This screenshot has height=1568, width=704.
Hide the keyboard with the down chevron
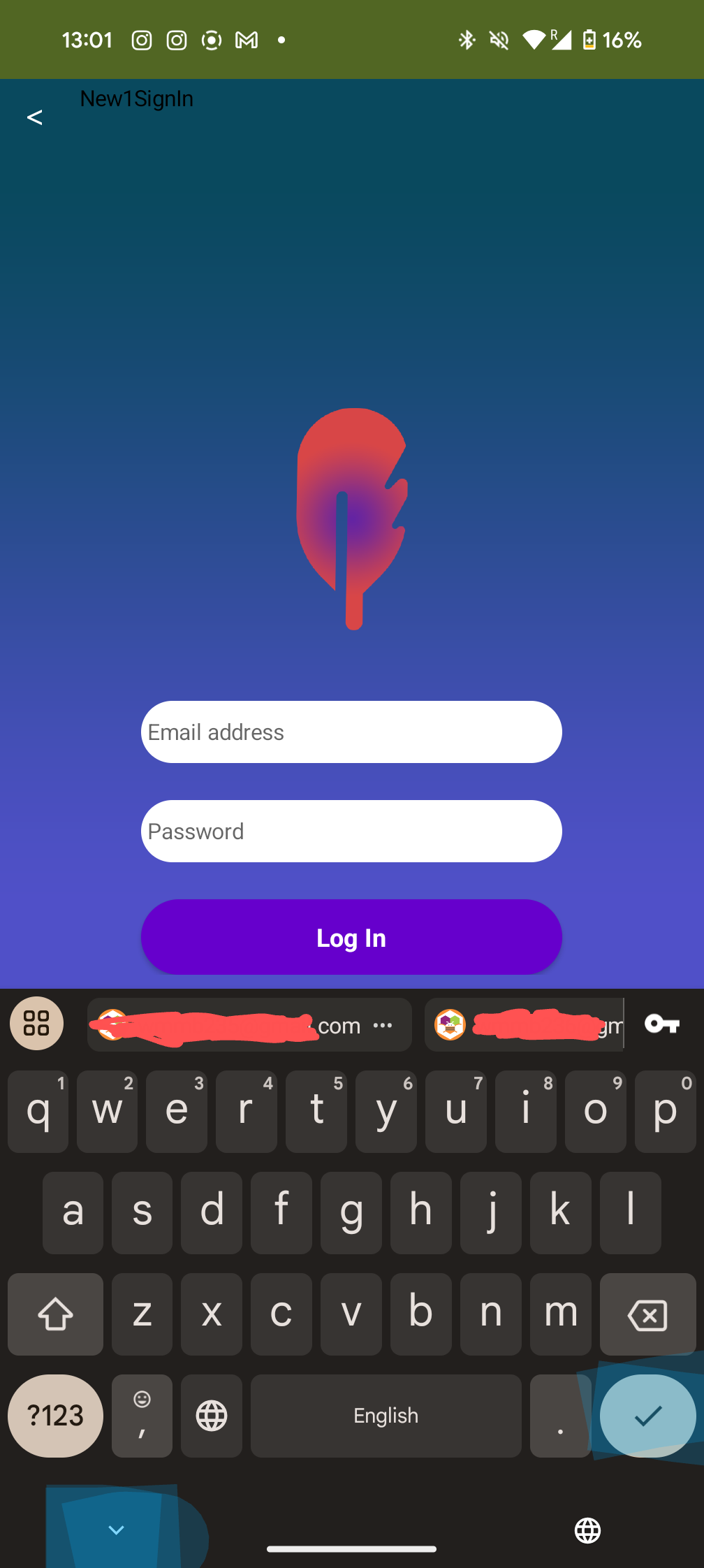tap(116, 1530)
